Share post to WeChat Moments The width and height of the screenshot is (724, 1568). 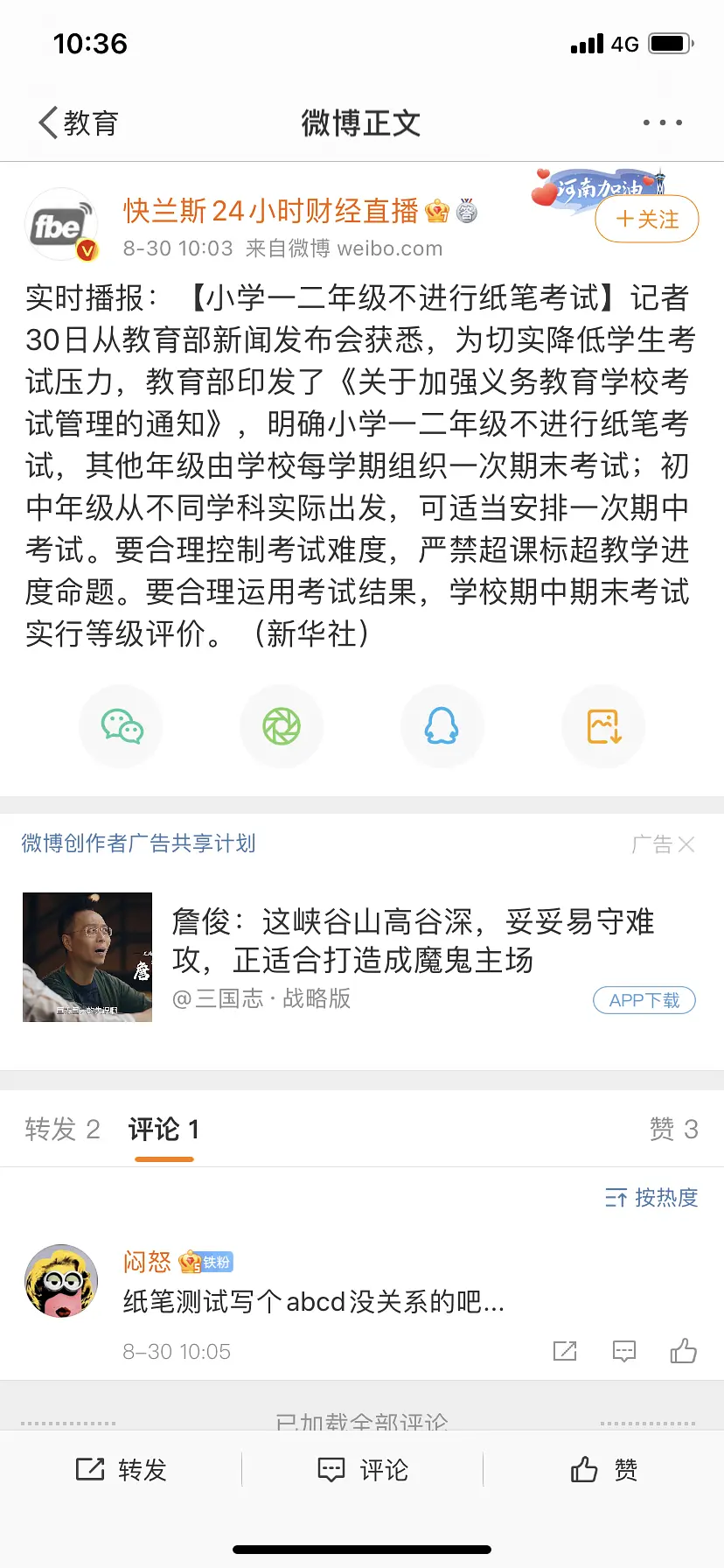coord(282,726)
